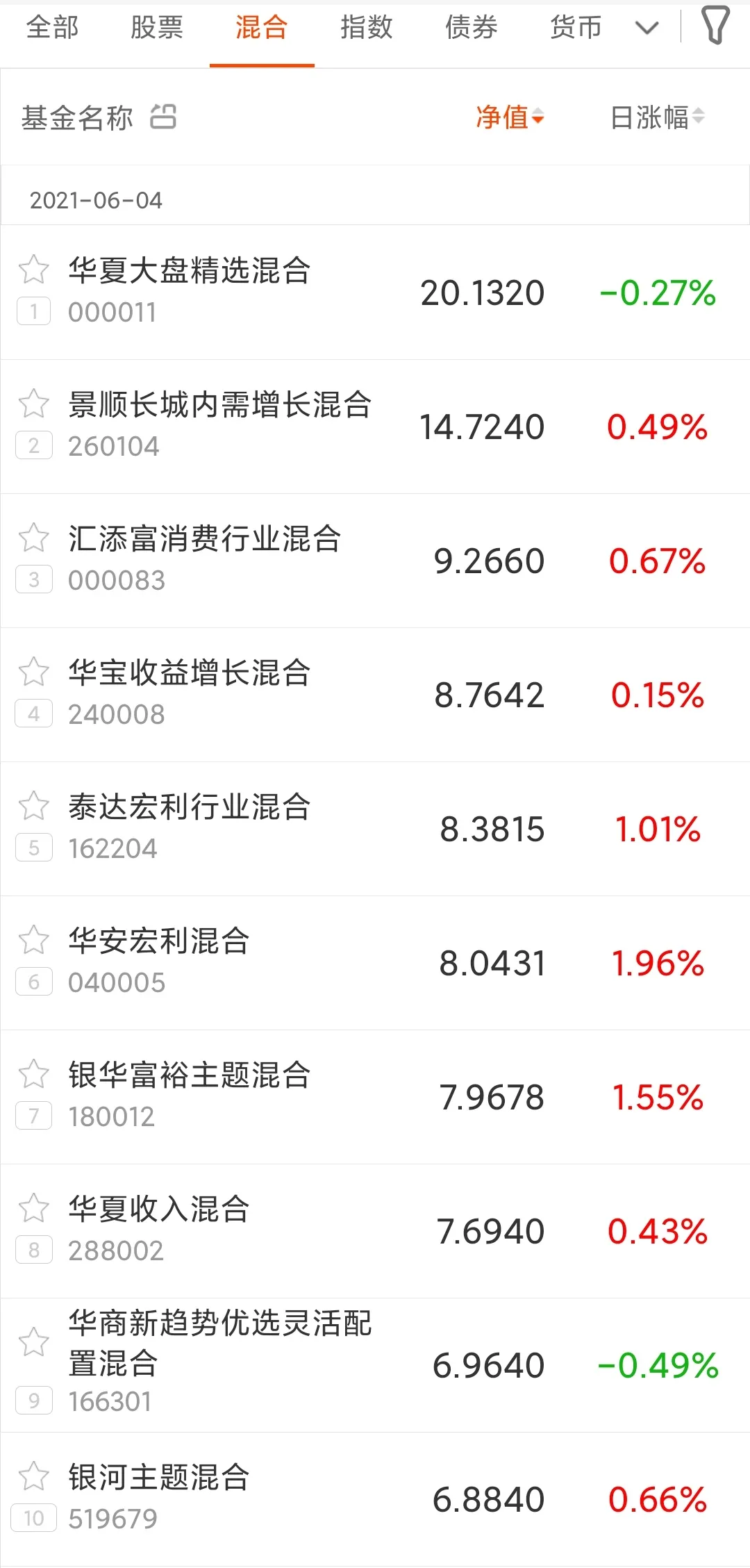The width and height of the screenshot is (750, 1568).
Task: Open fund 汇添富消费行业混合
Action: (x=375, y=561)
